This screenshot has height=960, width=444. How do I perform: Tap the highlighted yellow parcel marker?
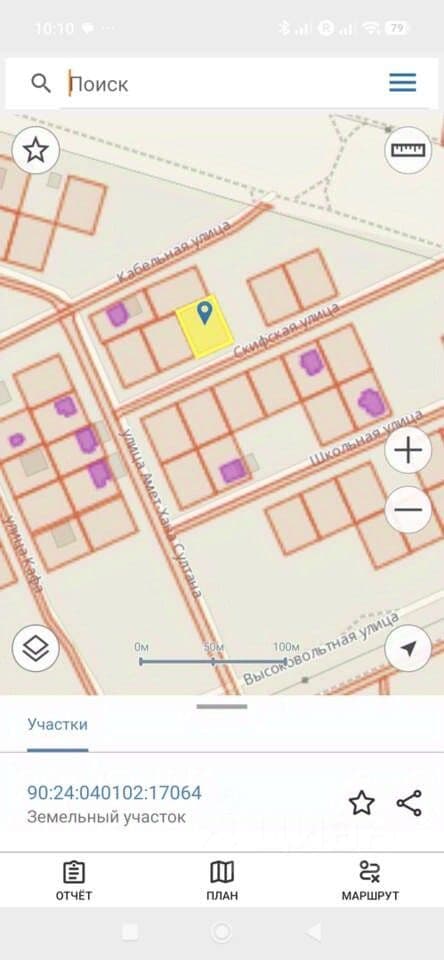click(x=205, y=313)
